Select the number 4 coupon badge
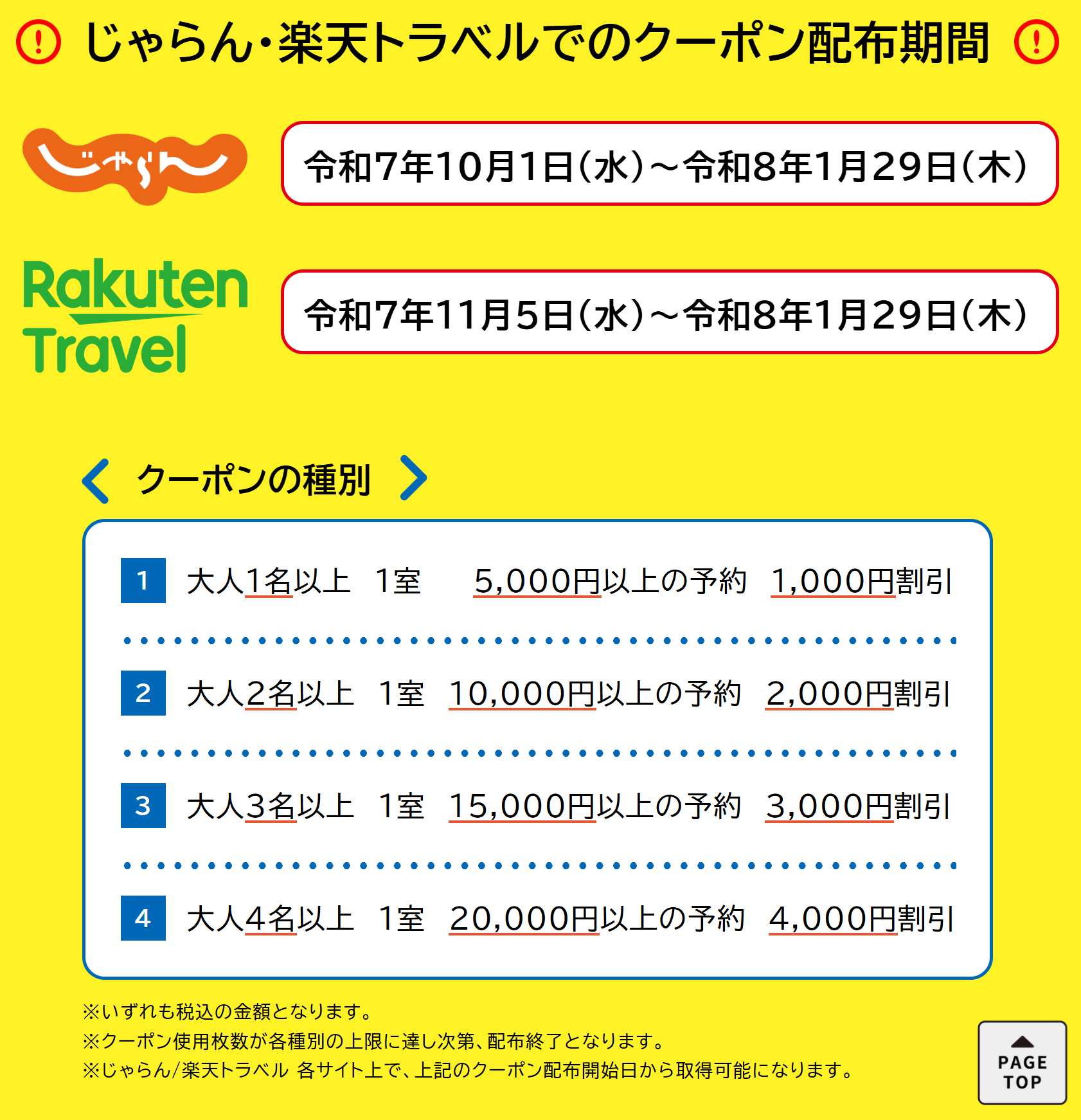Image resolution: width=1081 pixels, height=1120 pixels. [143, 918]
